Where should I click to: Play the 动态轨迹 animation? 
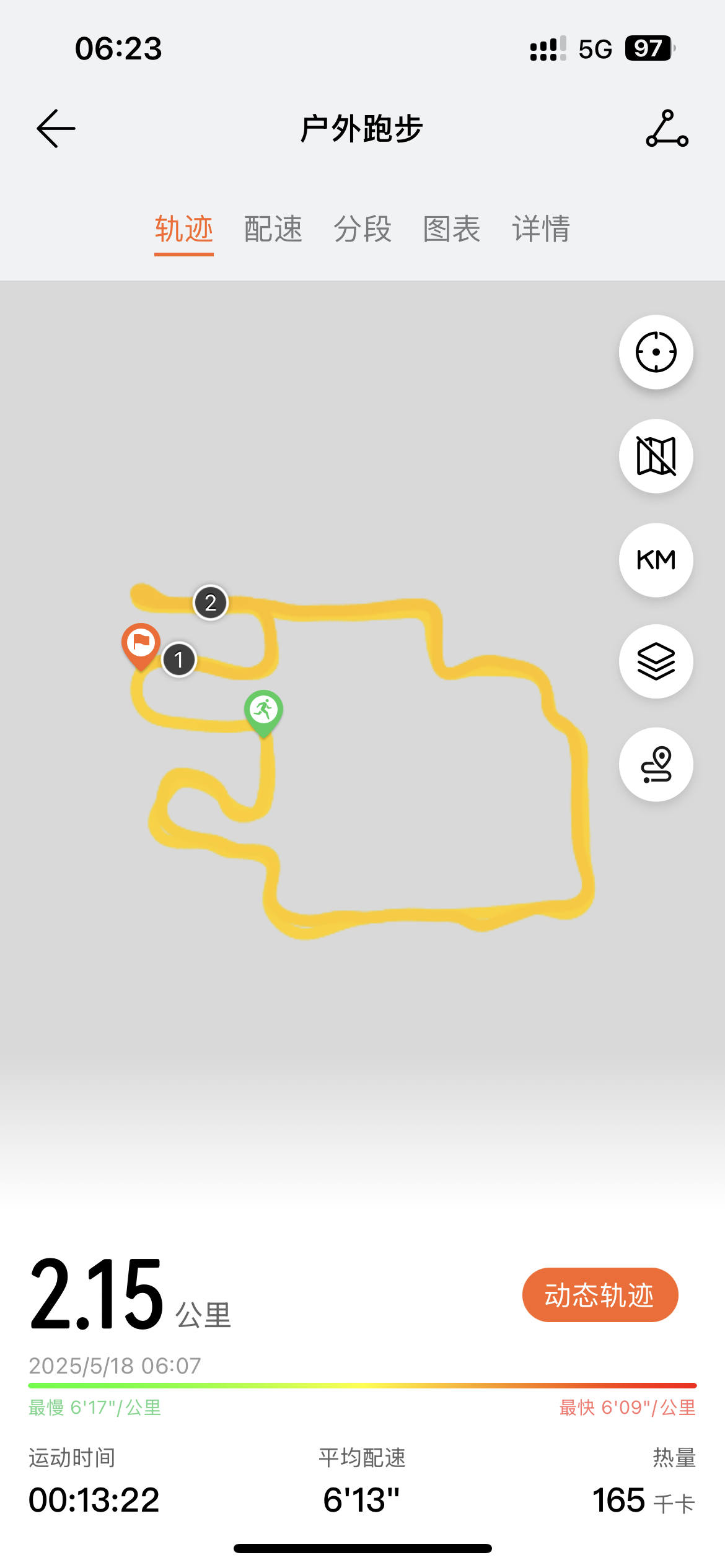pos(600,1295)
